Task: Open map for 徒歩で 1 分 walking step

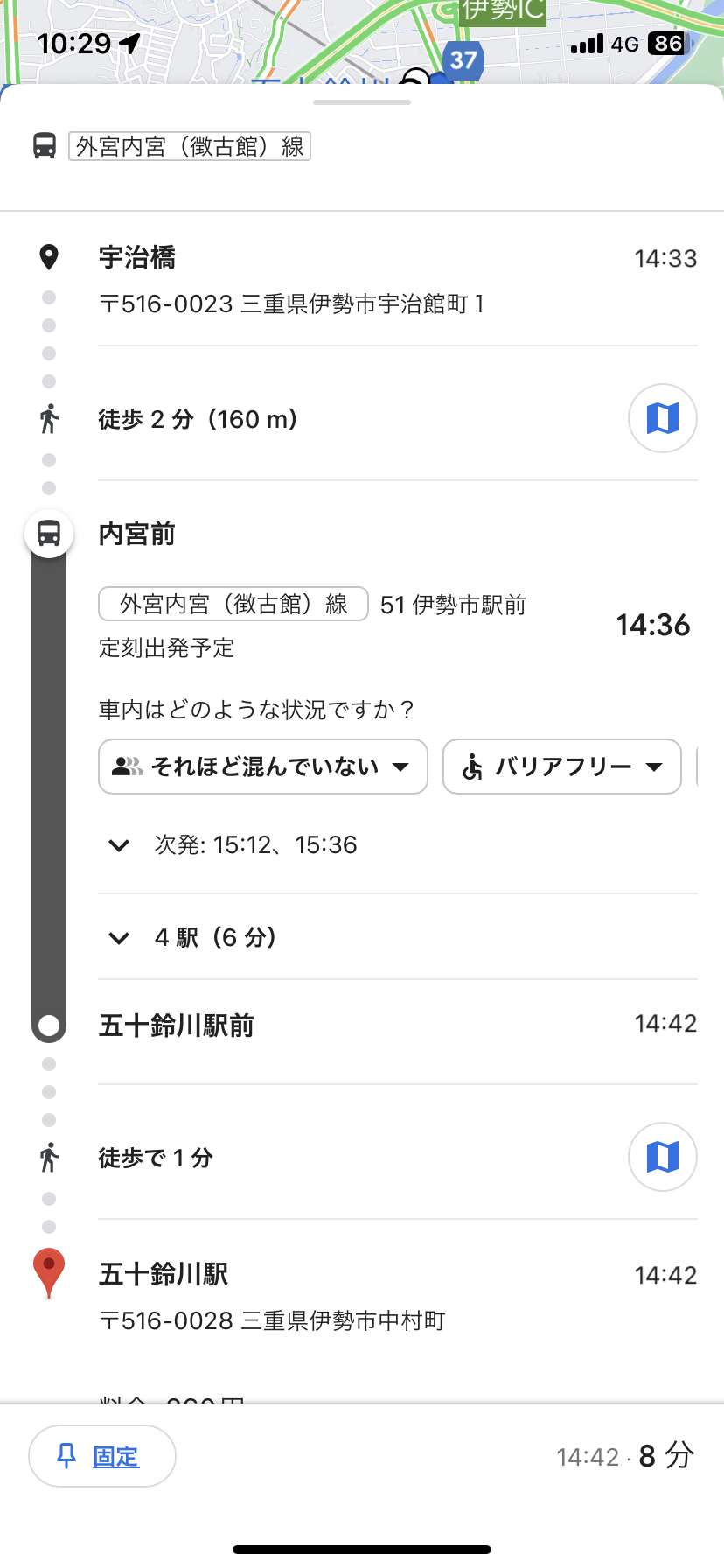Action: coord(662,1157)
